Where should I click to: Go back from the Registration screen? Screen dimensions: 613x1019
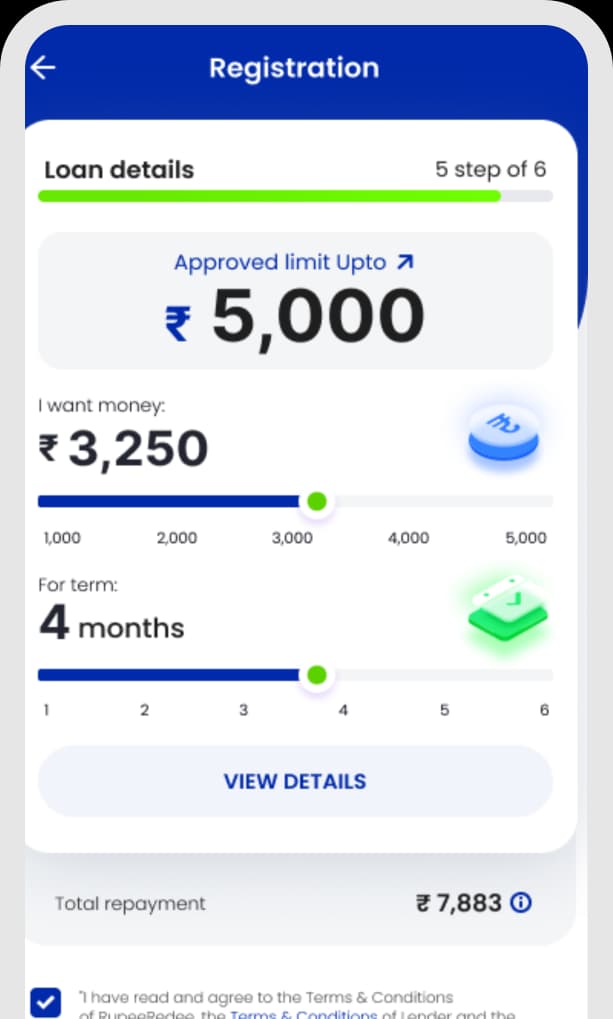(x=44, y=67)
